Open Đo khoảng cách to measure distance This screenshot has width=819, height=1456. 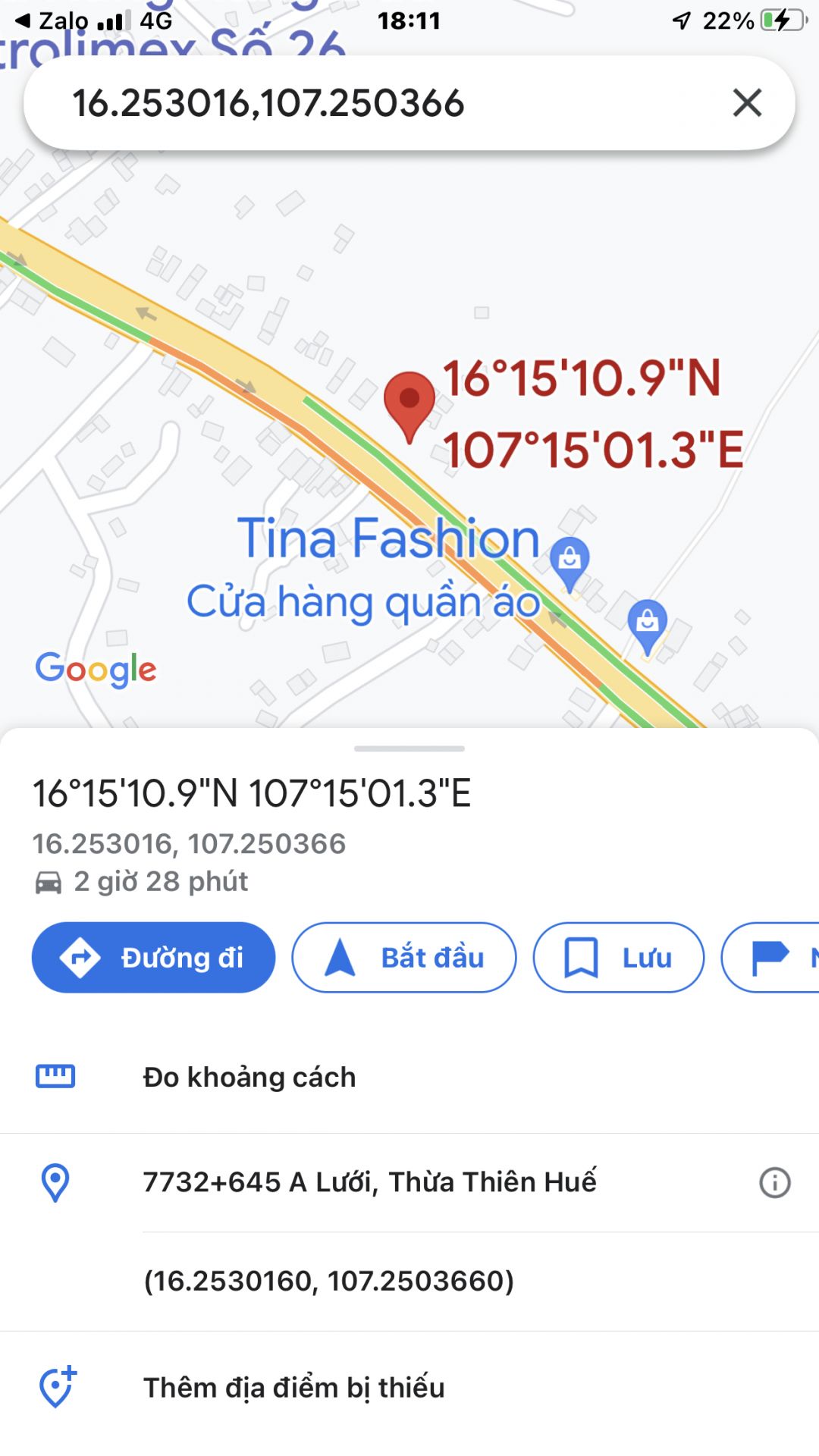pyautogui.click(x=249, y=1078)
